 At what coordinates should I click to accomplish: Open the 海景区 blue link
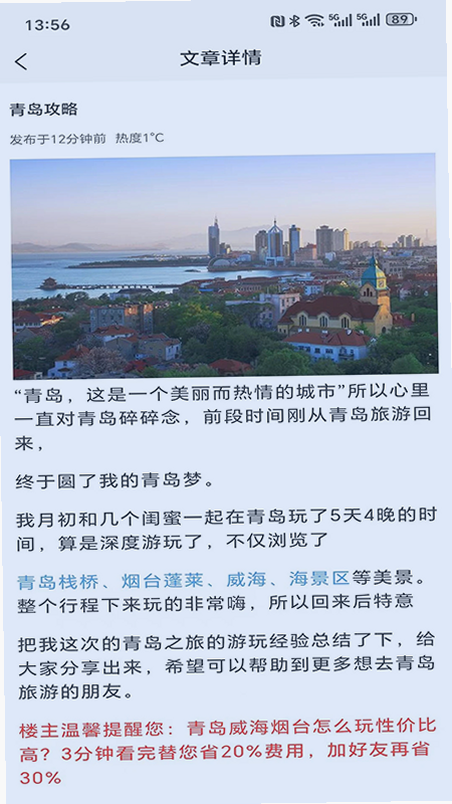(319, 579)
